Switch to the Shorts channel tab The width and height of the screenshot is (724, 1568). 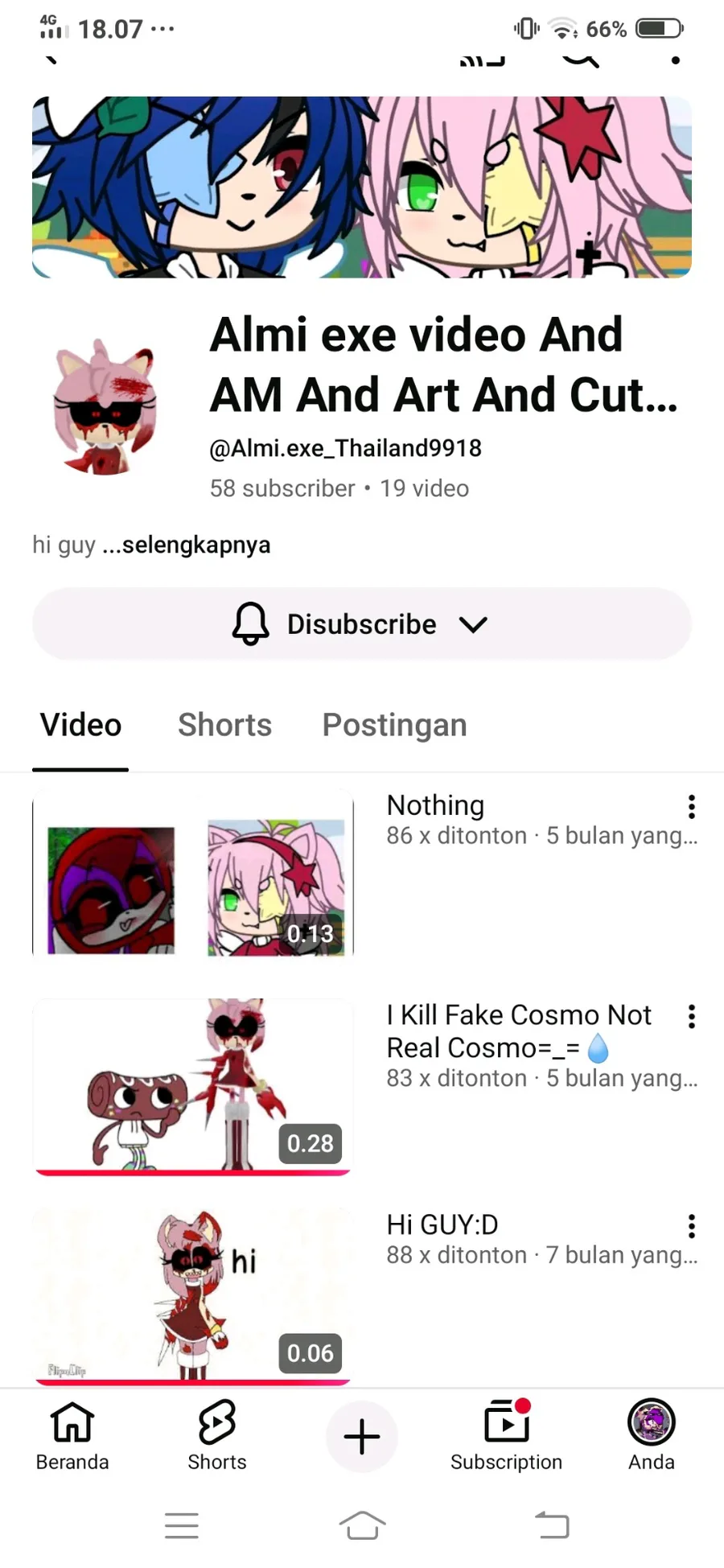tap(224, 725)
